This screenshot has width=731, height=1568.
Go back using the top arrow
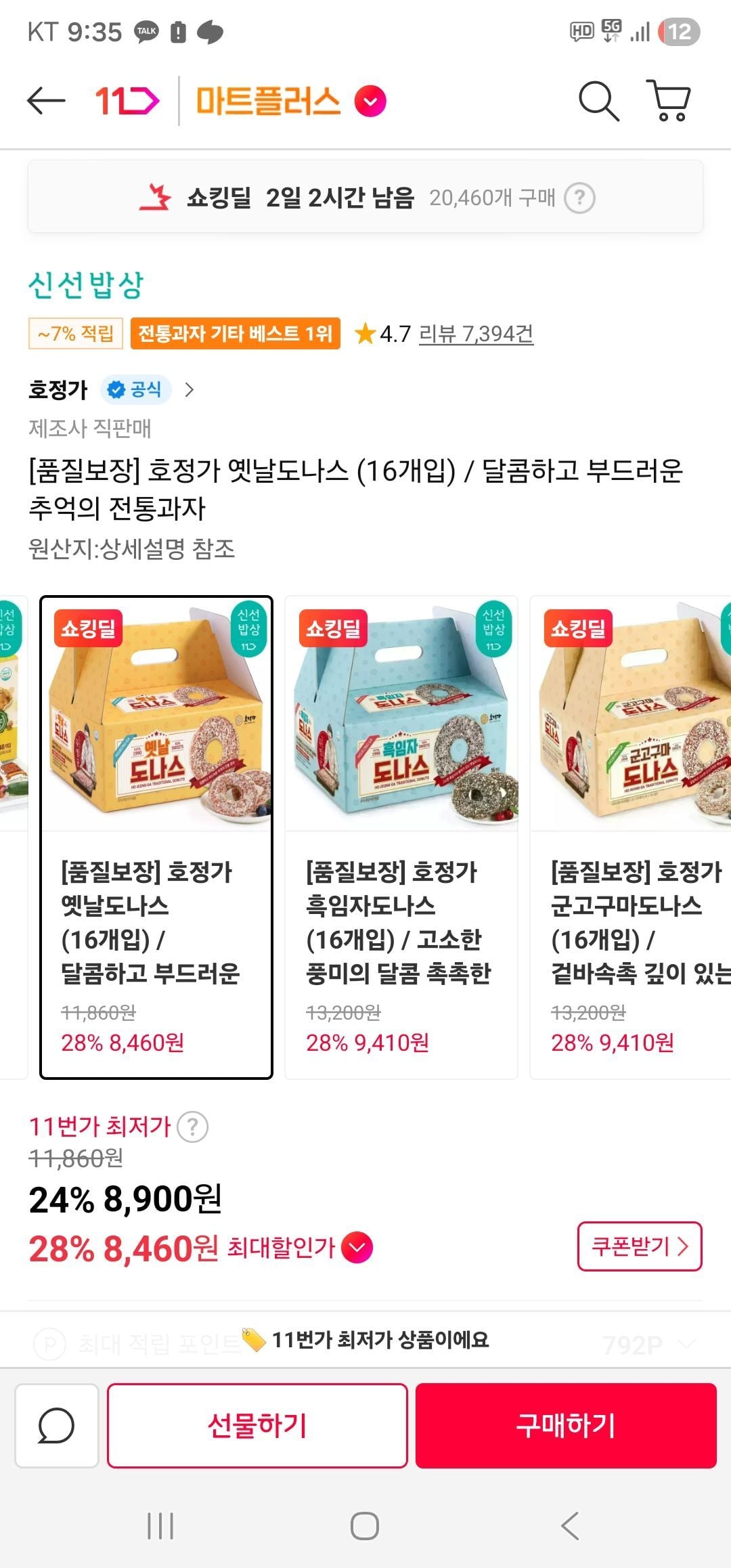(x=46, y=102)
